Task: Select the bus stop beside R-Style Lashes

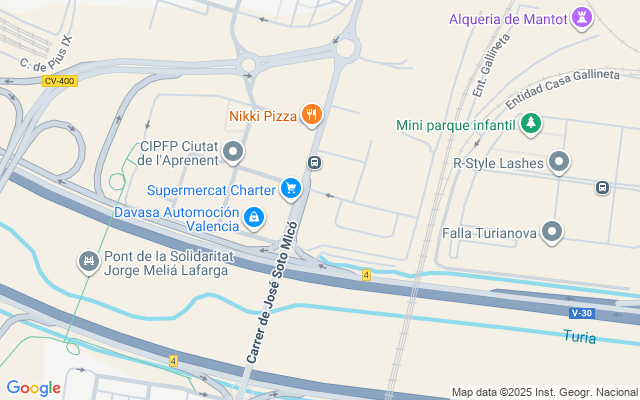Action: click(602, 187)
